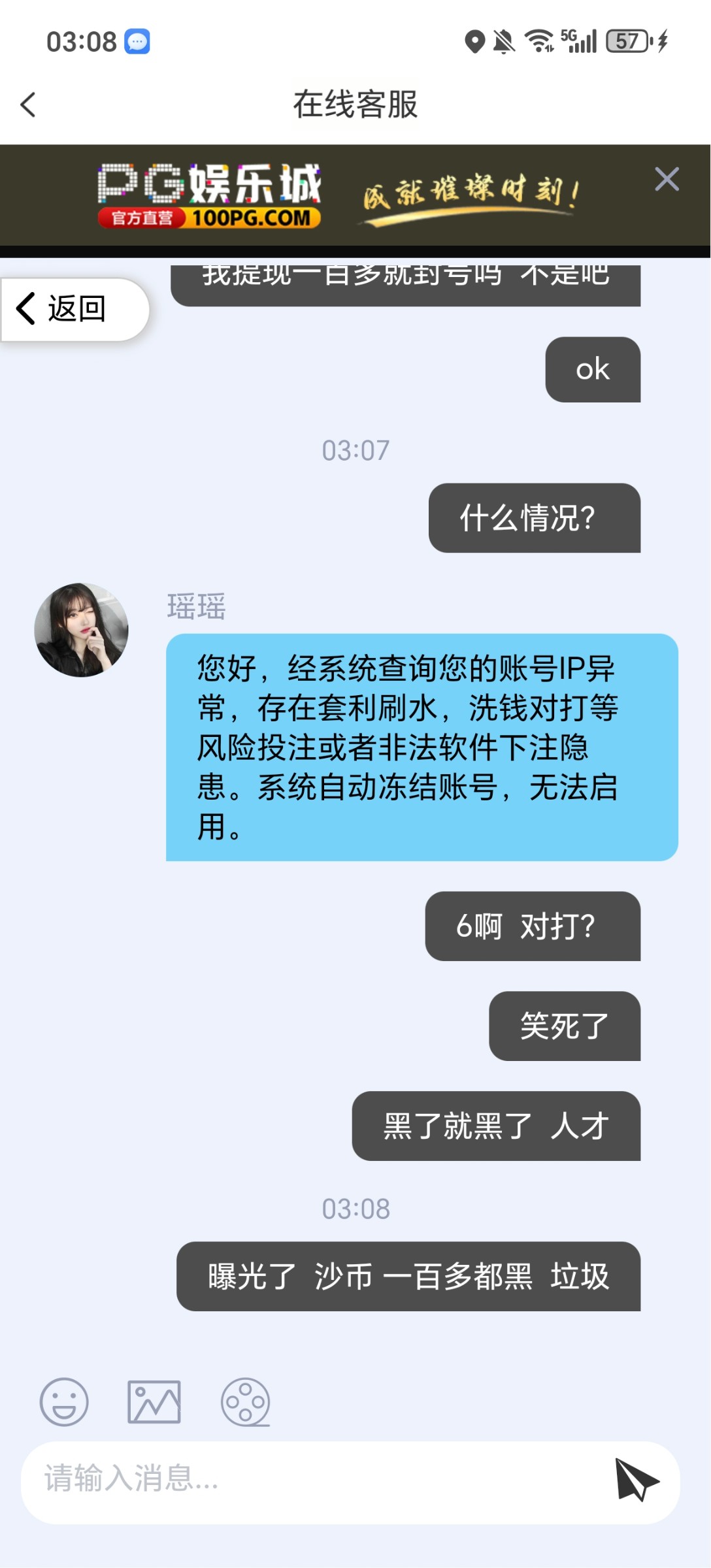The image size is (711, 1568).
Task: Attach a video using the film reel icon
Action: 245,1402
